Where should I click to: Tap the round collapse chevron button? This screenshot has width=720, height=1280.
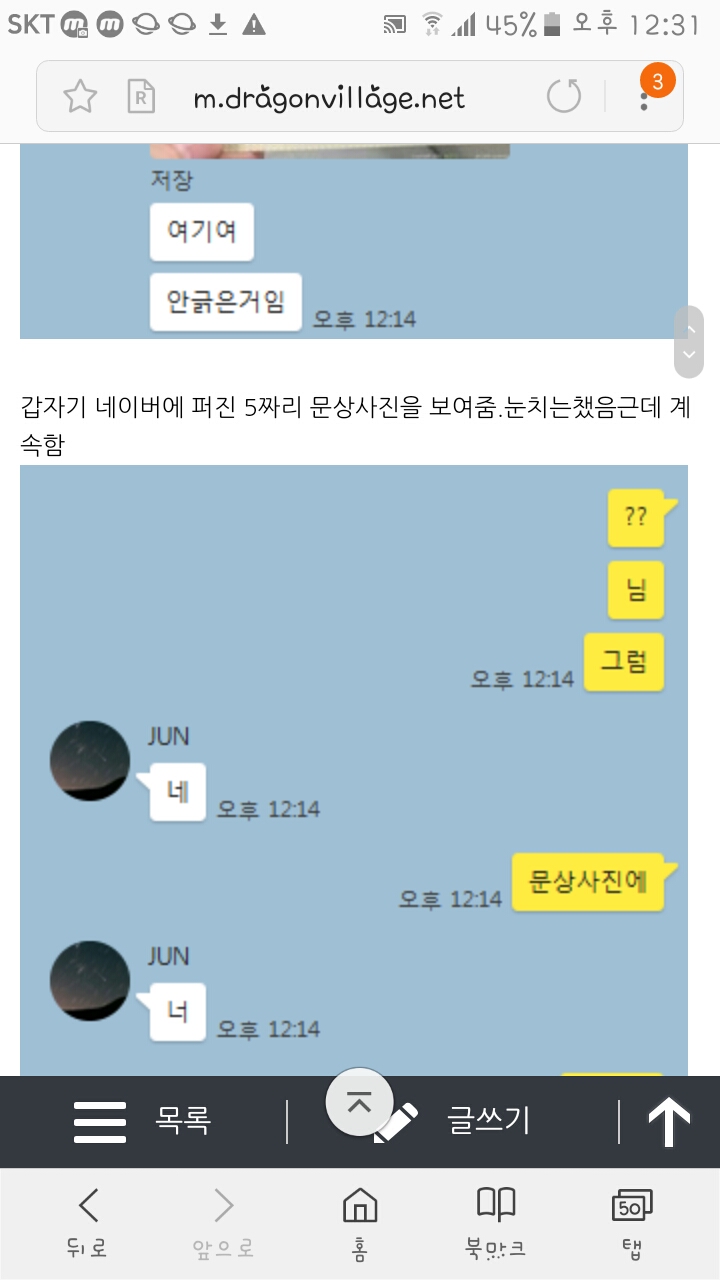click(x=359, y=1102)
